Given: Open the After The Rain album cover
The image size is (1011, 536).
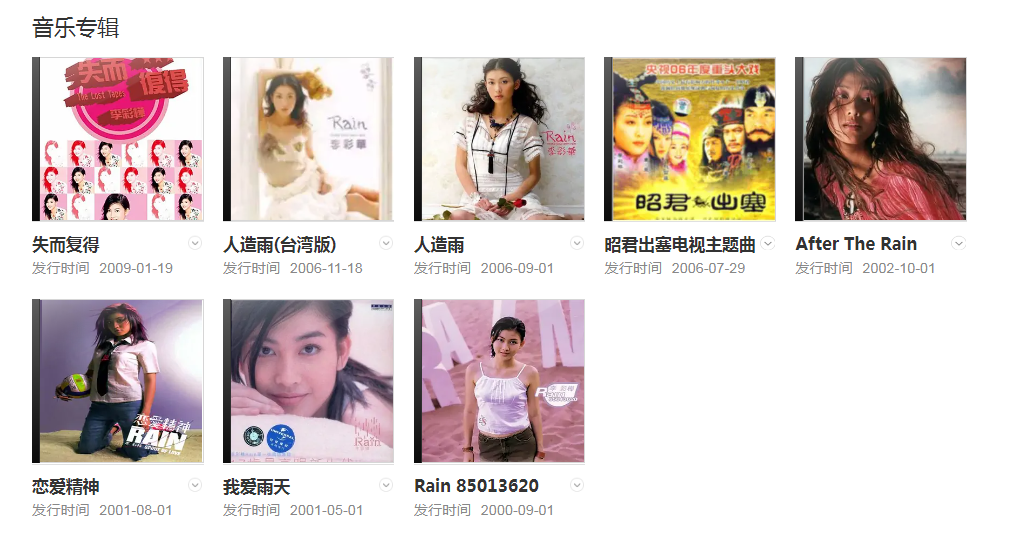Looking at the screenshot, I should [881, 139].
